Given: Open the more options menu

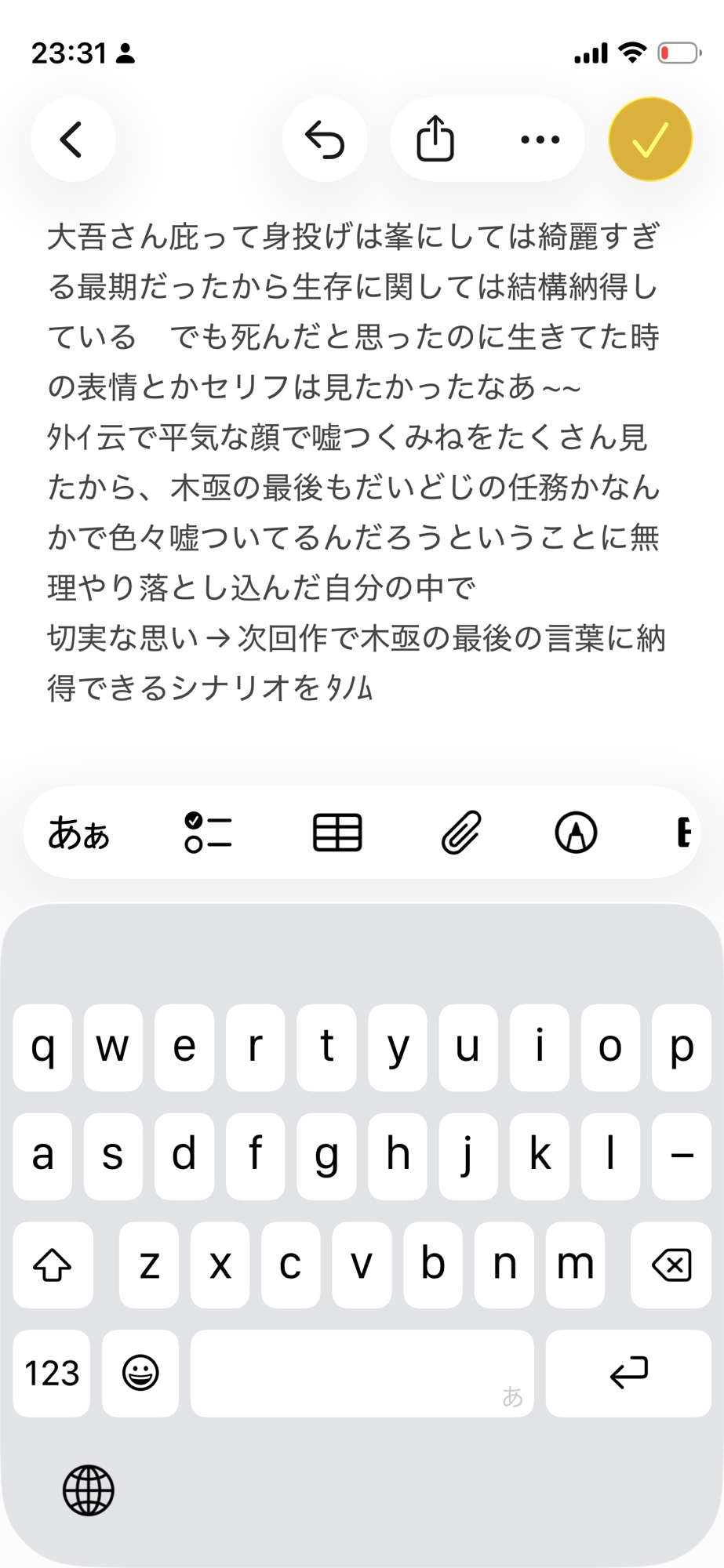Looking at the screenshot, I should [540, 140].
